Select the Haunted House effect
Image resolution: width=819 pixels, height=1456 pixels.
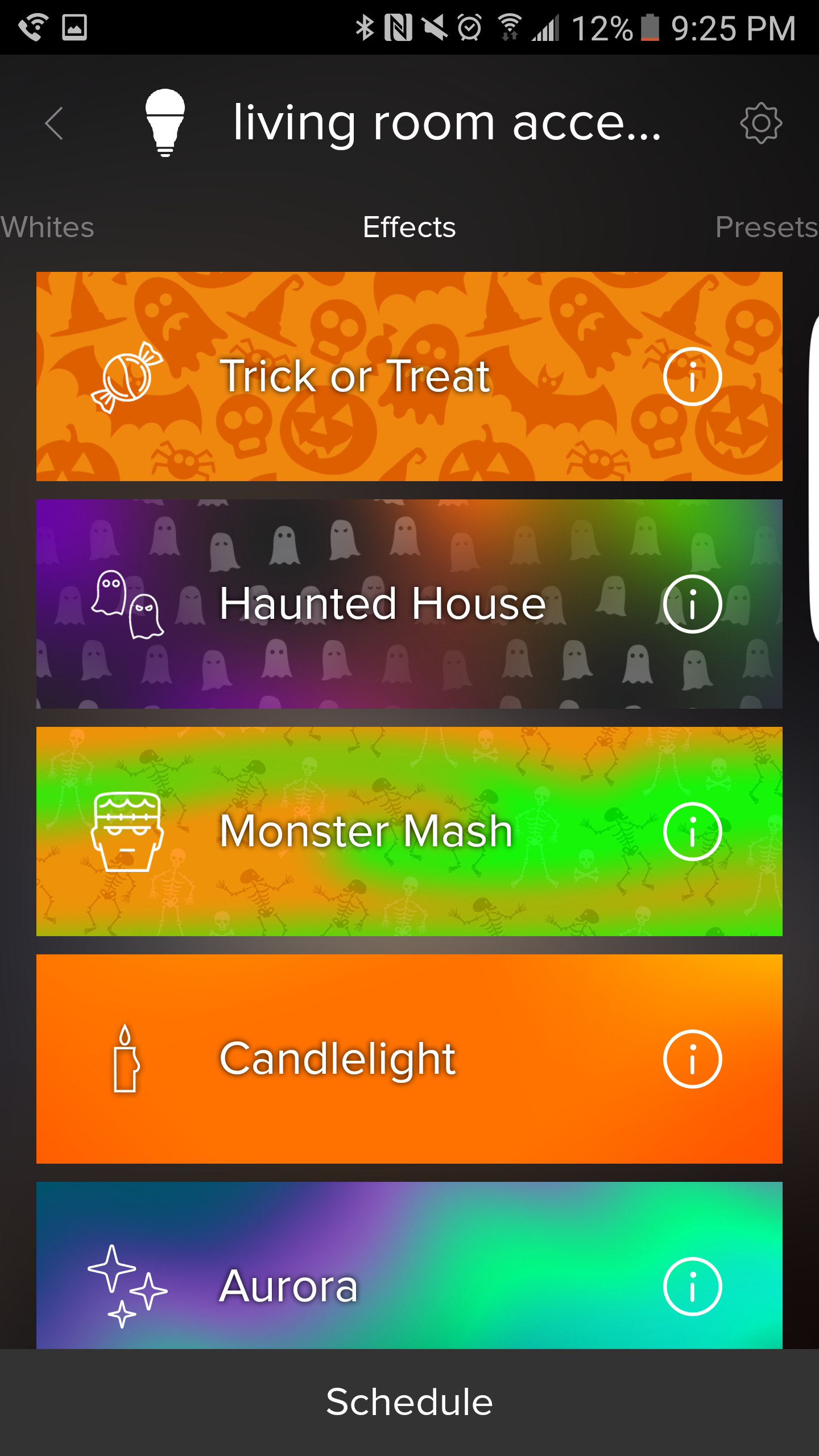[x=409, y=604]
